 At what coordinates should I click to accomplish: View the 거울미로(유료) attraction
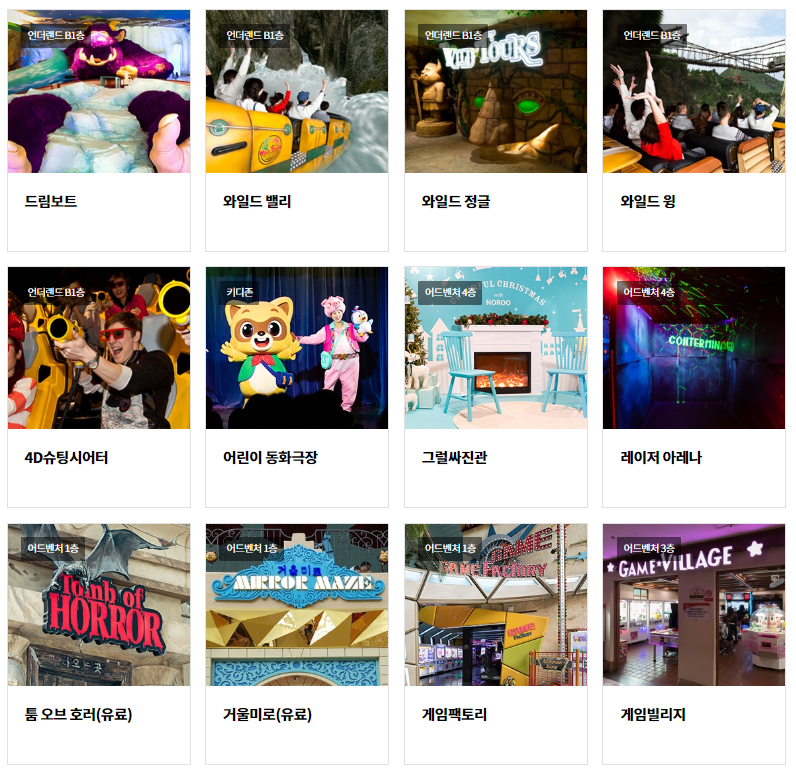(296, 644)
